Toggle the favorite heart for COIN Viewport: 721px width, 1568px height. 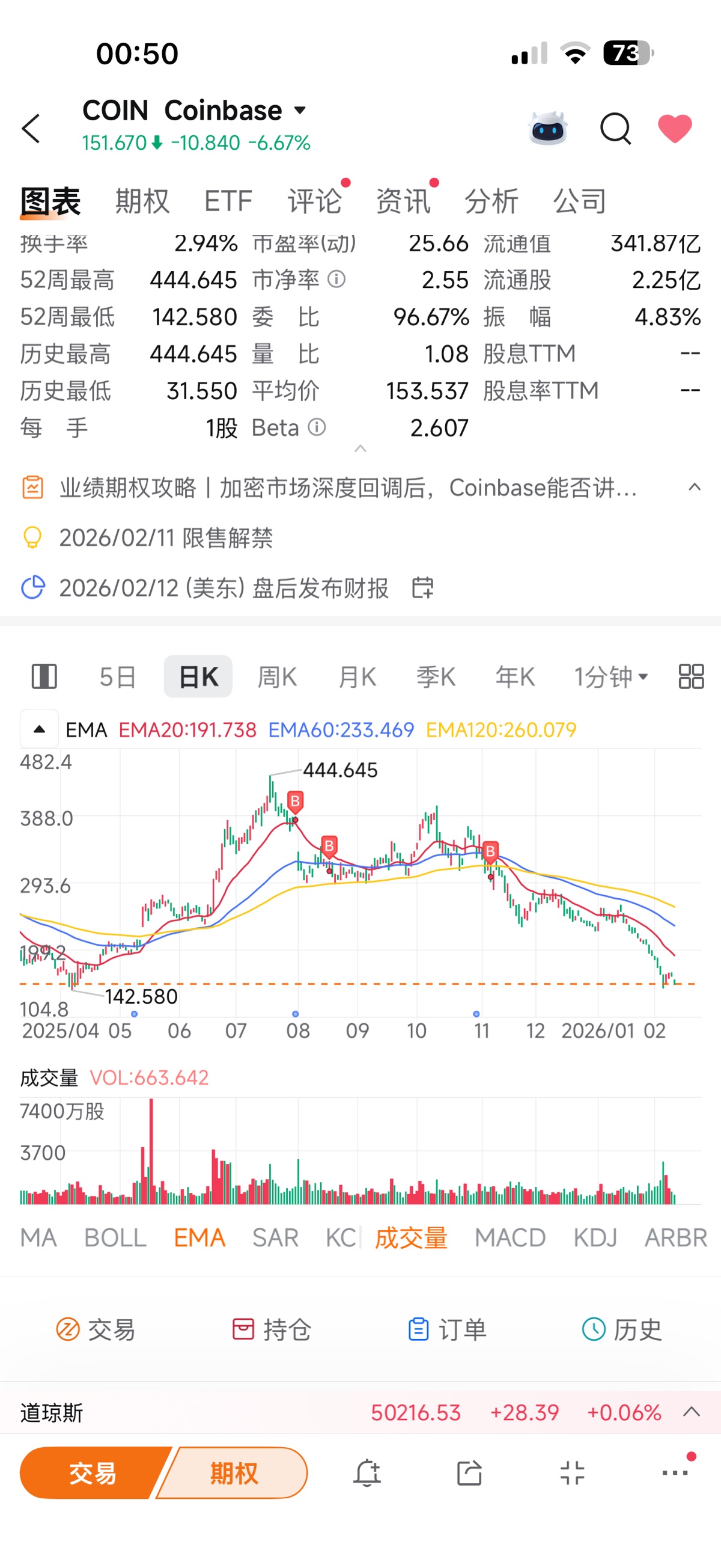(x=675, y=129)
